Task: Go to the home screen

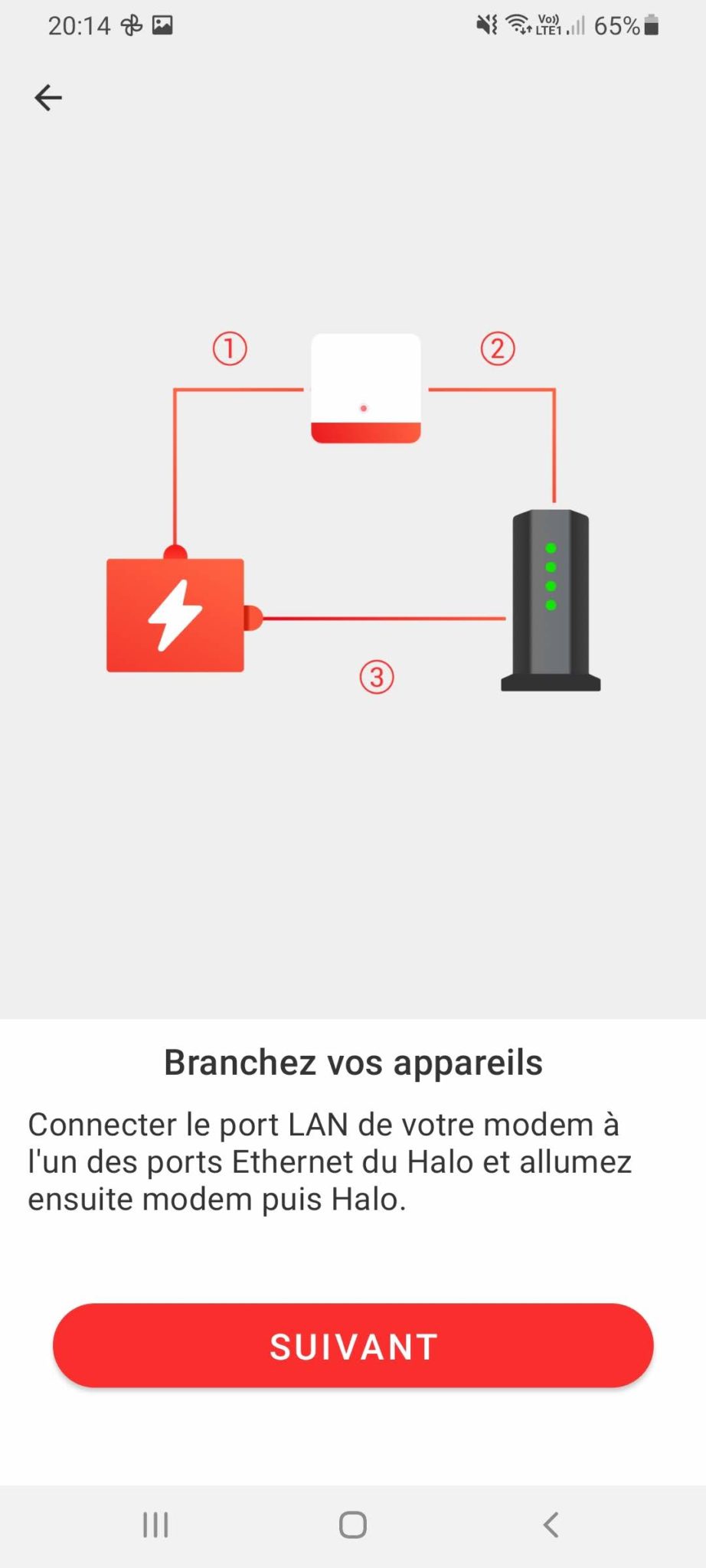Action: [353, 1524]
